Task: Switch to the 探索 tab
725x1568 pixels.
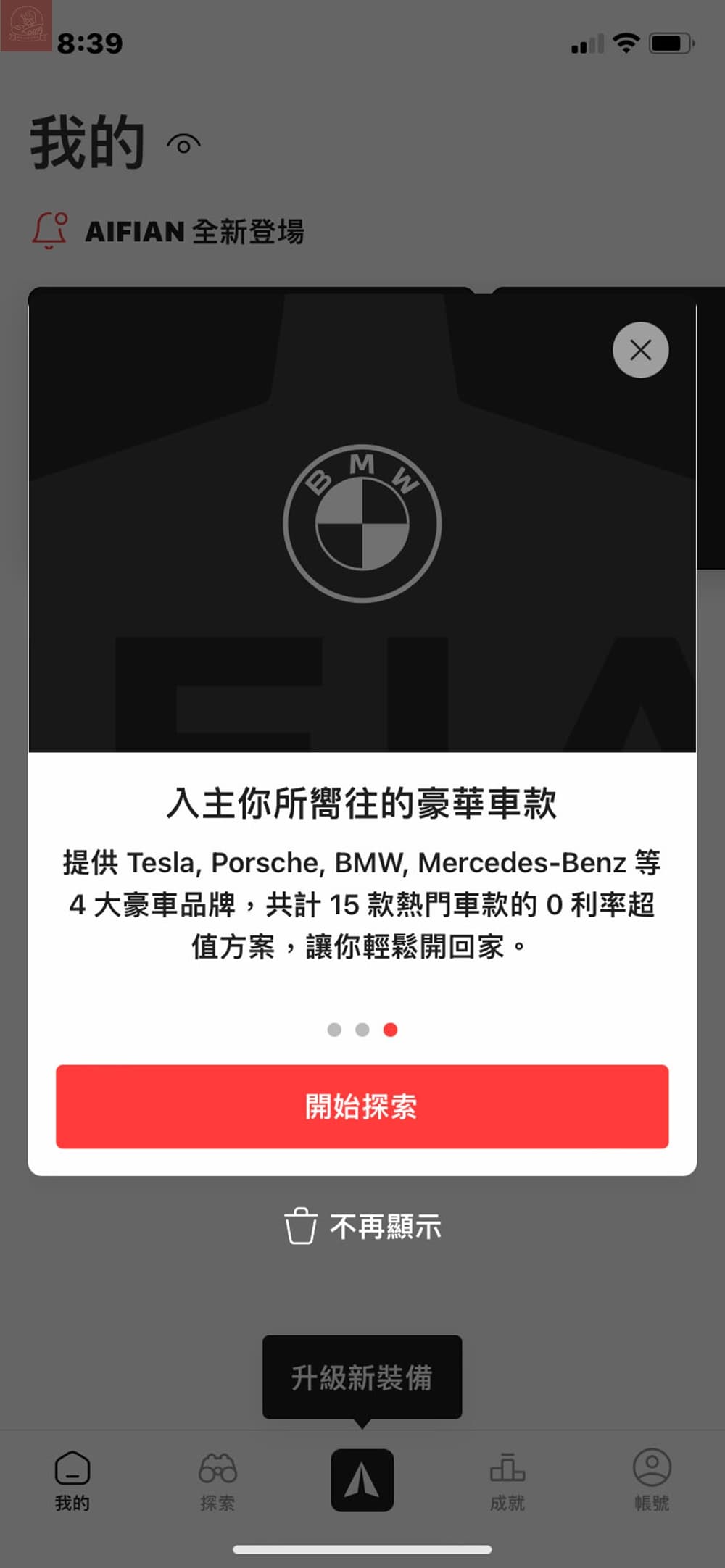Action: 217,1481
